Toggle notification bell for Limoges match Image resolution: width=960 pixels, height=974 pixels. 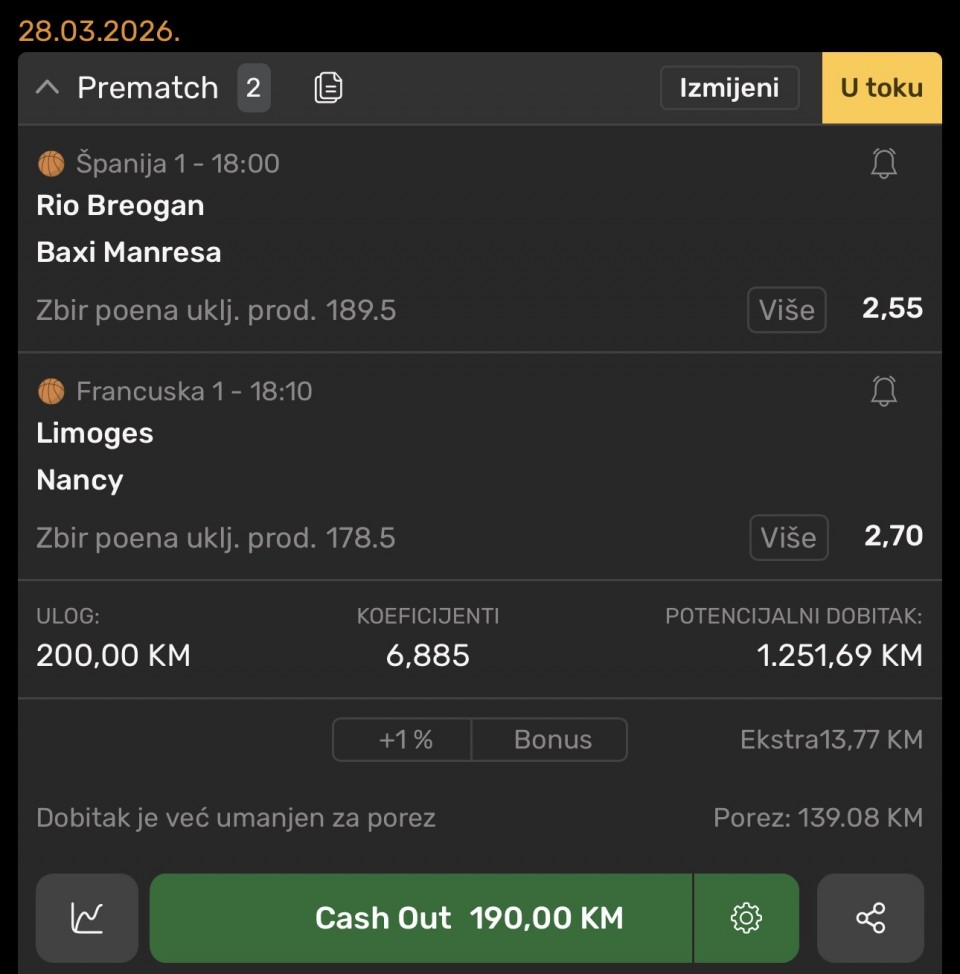coord(883,391)
